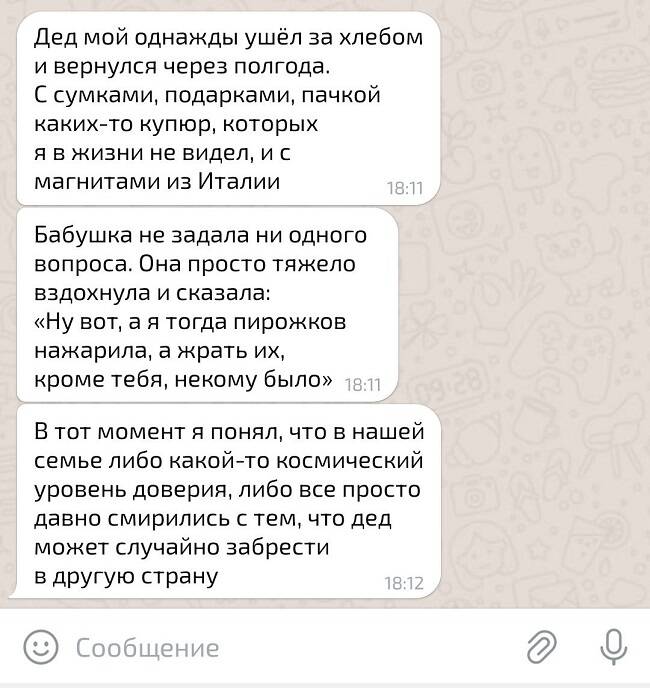Attach a file with the paperclip
This screenshot has height=688, width=650.
click(542, 646)
